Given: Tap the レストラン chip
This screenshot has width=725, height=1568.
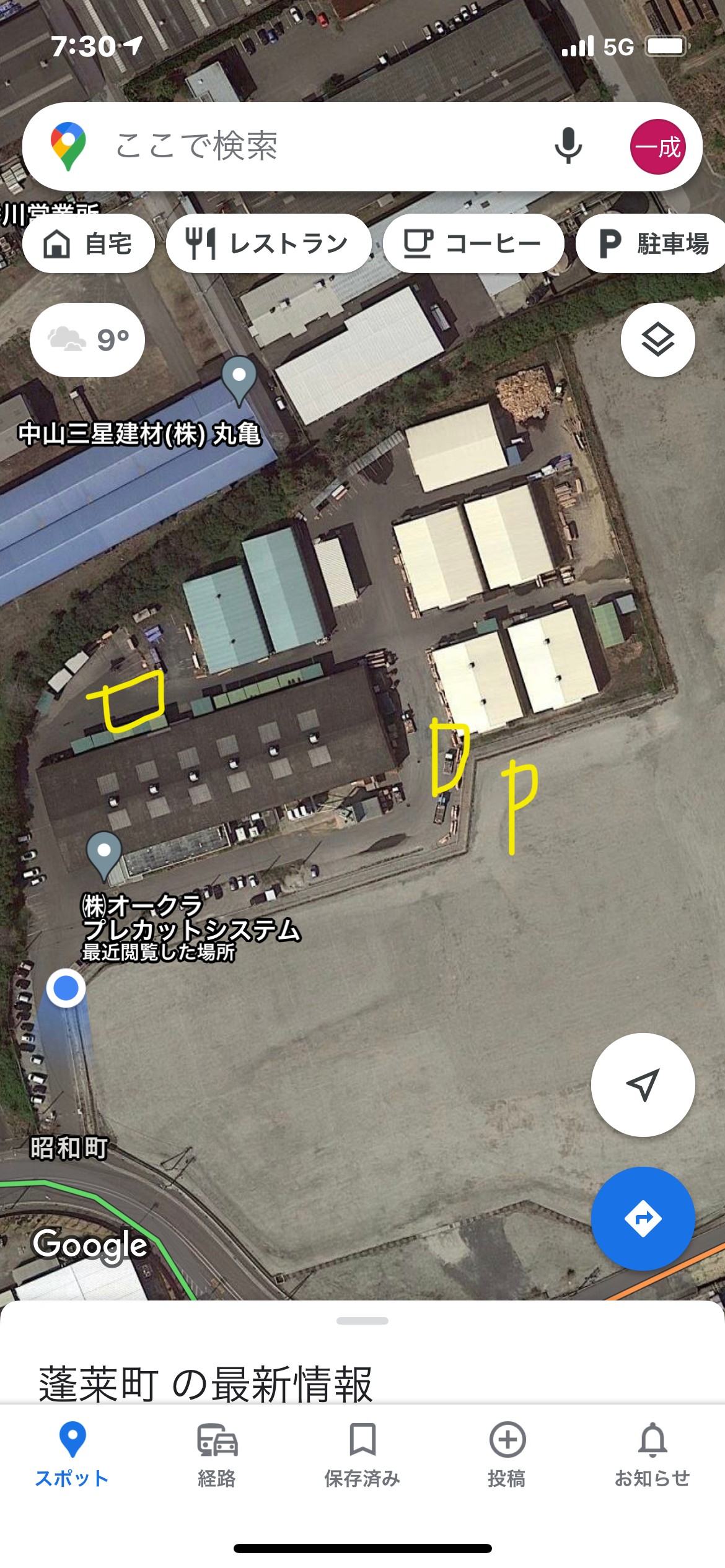Looking at the screenshot, I should pos(268,243).
